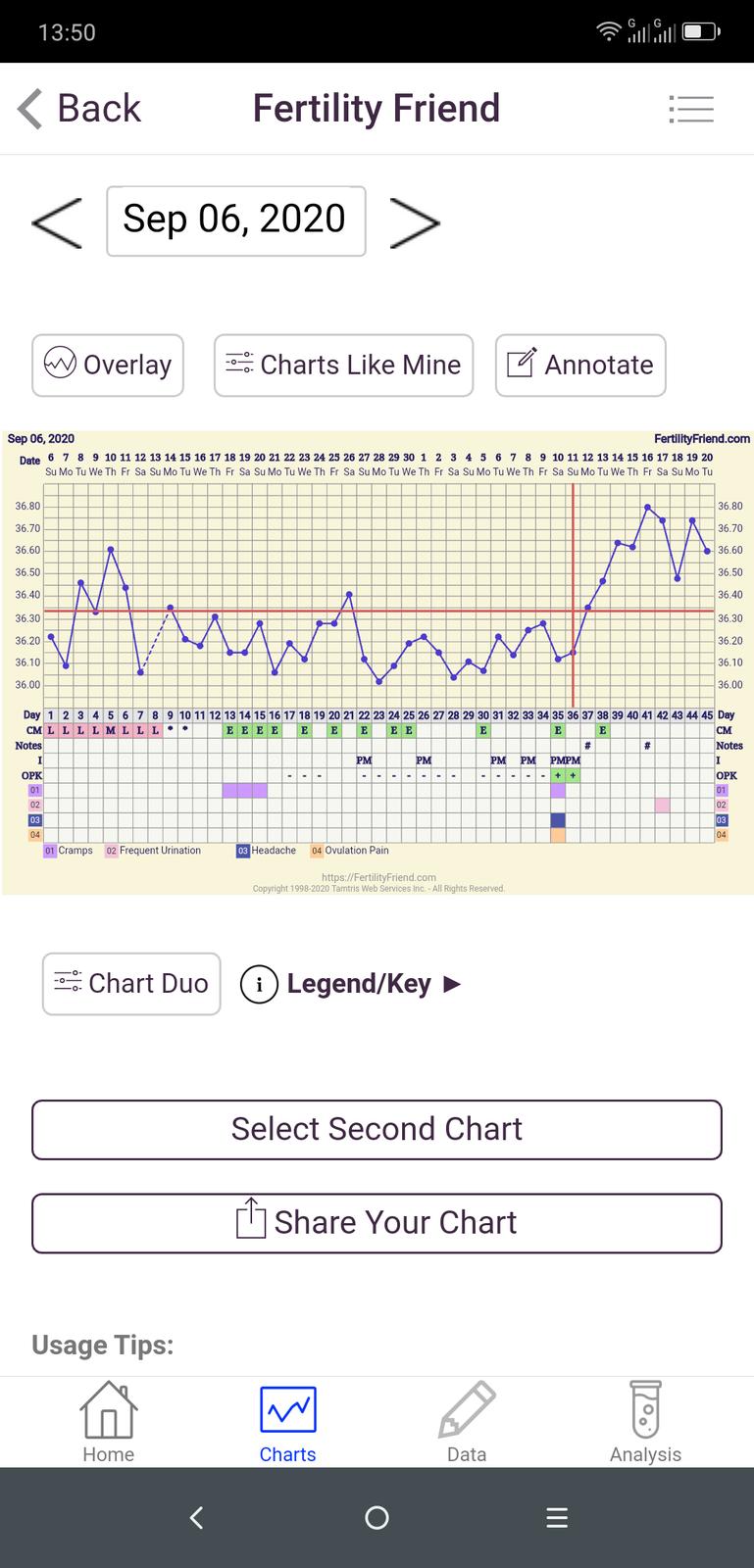Open the Sep 06, 2020 date picker
Image resolution: width=754 pixels, height=1568 pixels.
[235, 220]
